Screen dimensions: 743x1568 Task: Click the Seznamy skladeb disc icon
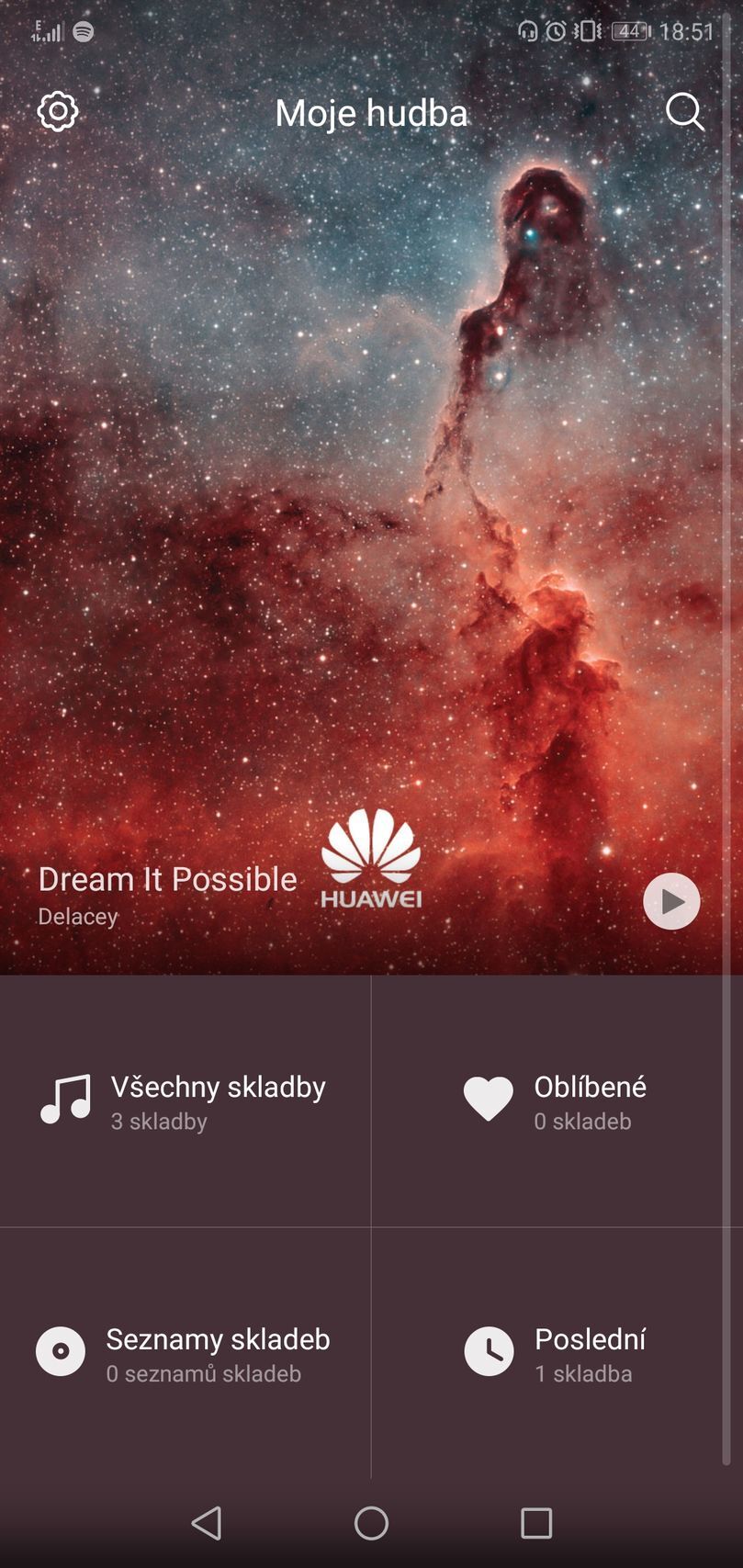(60, 1350)
